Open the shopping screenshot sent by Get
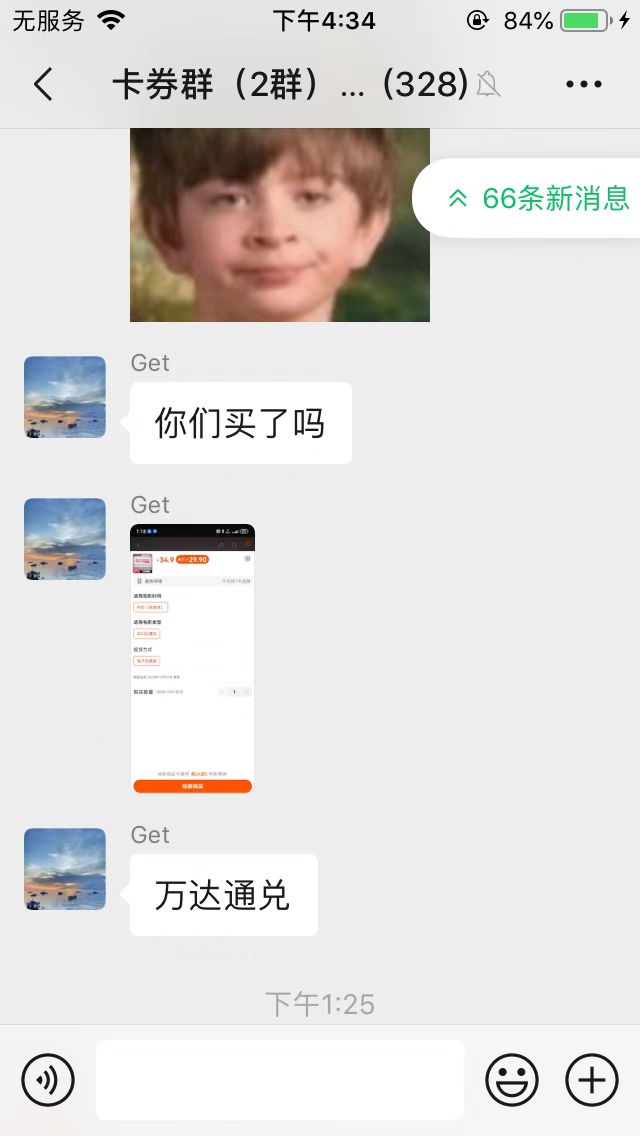The height and width of the screenshot is (1136, 640). 193,659
